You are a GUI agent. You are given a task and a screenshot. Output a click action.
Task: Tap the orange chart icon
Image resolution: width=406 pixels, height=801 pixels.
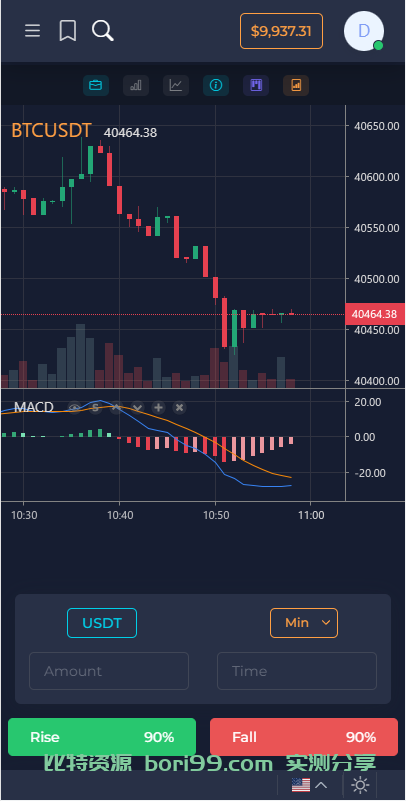(x=296, y=85)
